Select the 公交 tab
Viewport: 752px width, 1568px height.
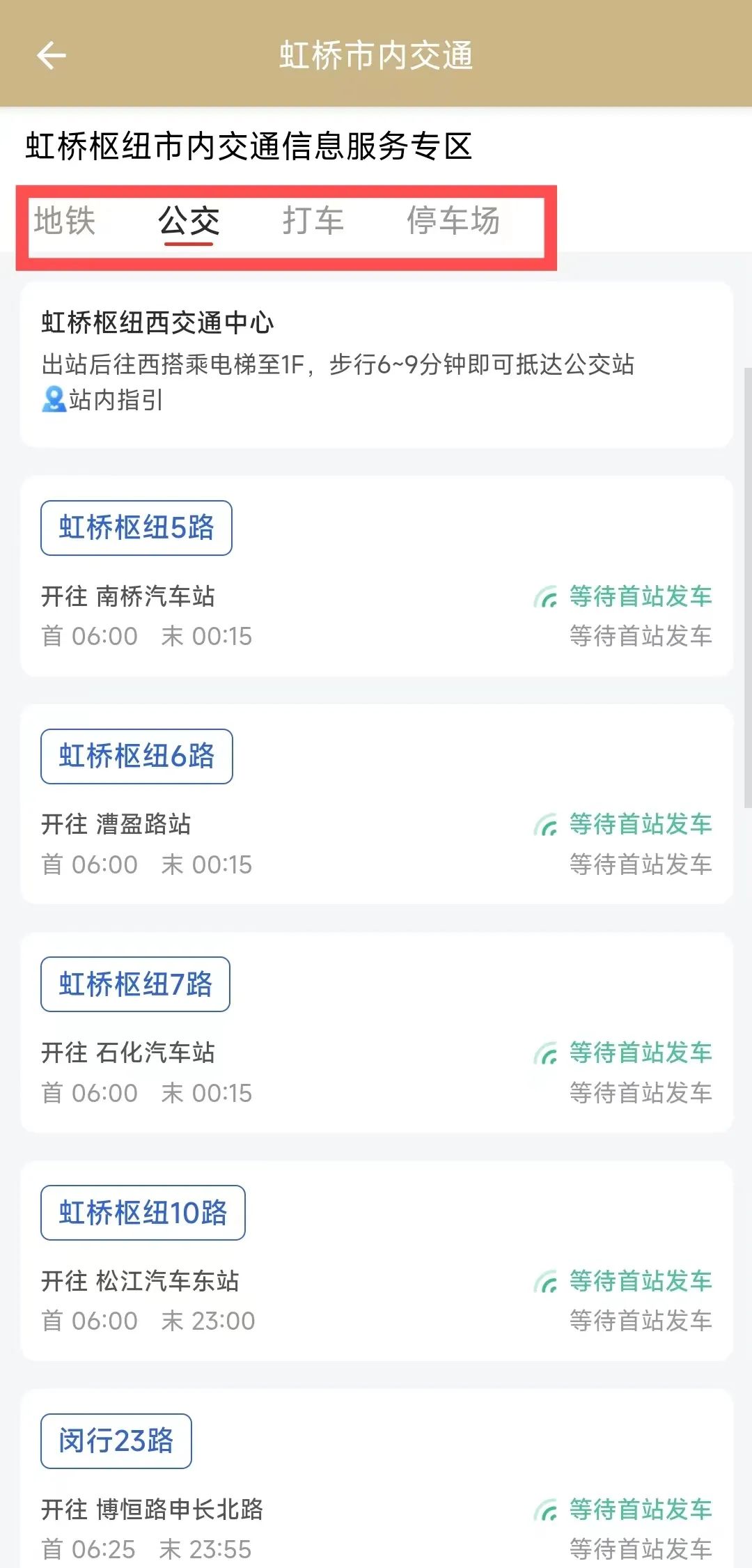(189, 222)
